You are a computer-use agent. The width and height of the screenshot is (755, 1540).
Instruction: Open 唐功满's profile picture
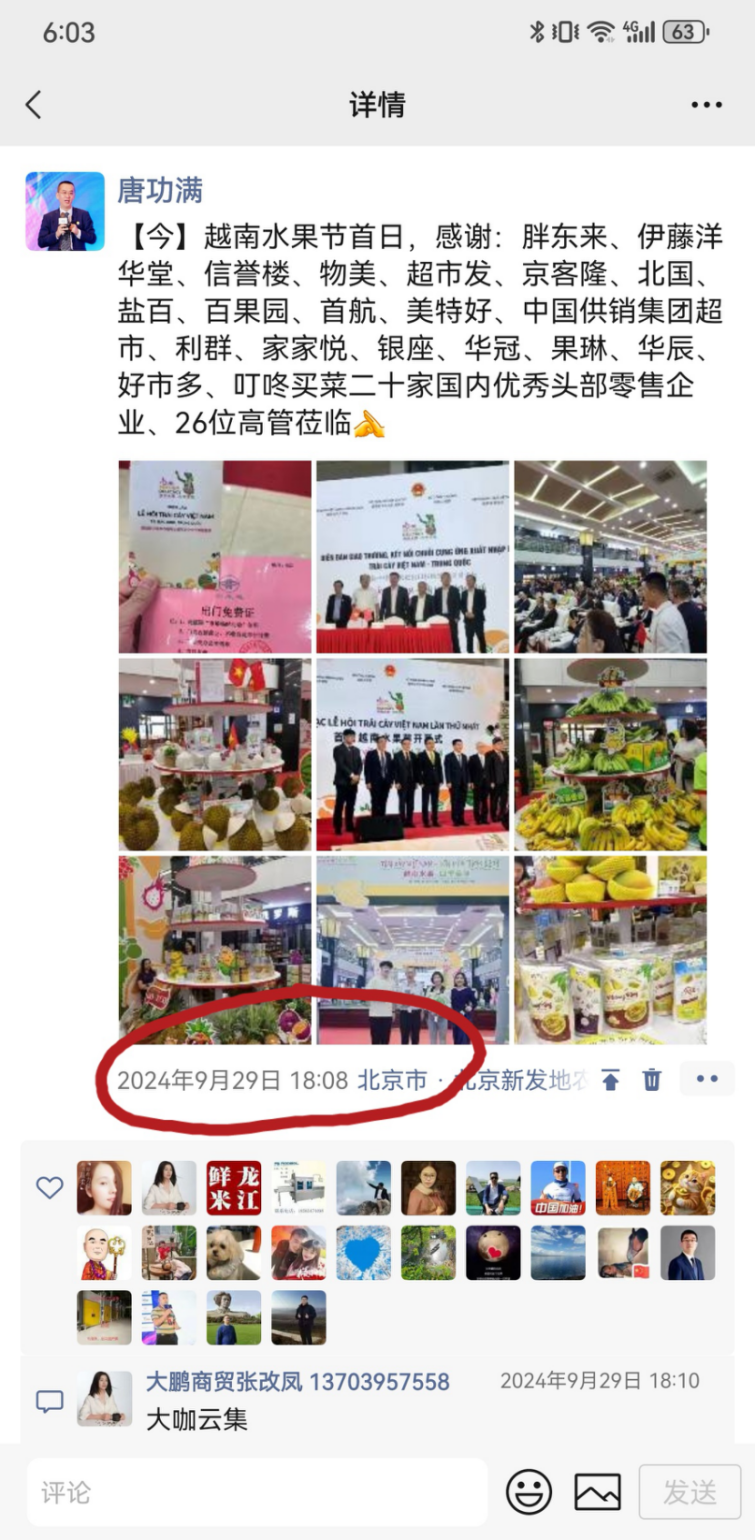click(65, 211)
